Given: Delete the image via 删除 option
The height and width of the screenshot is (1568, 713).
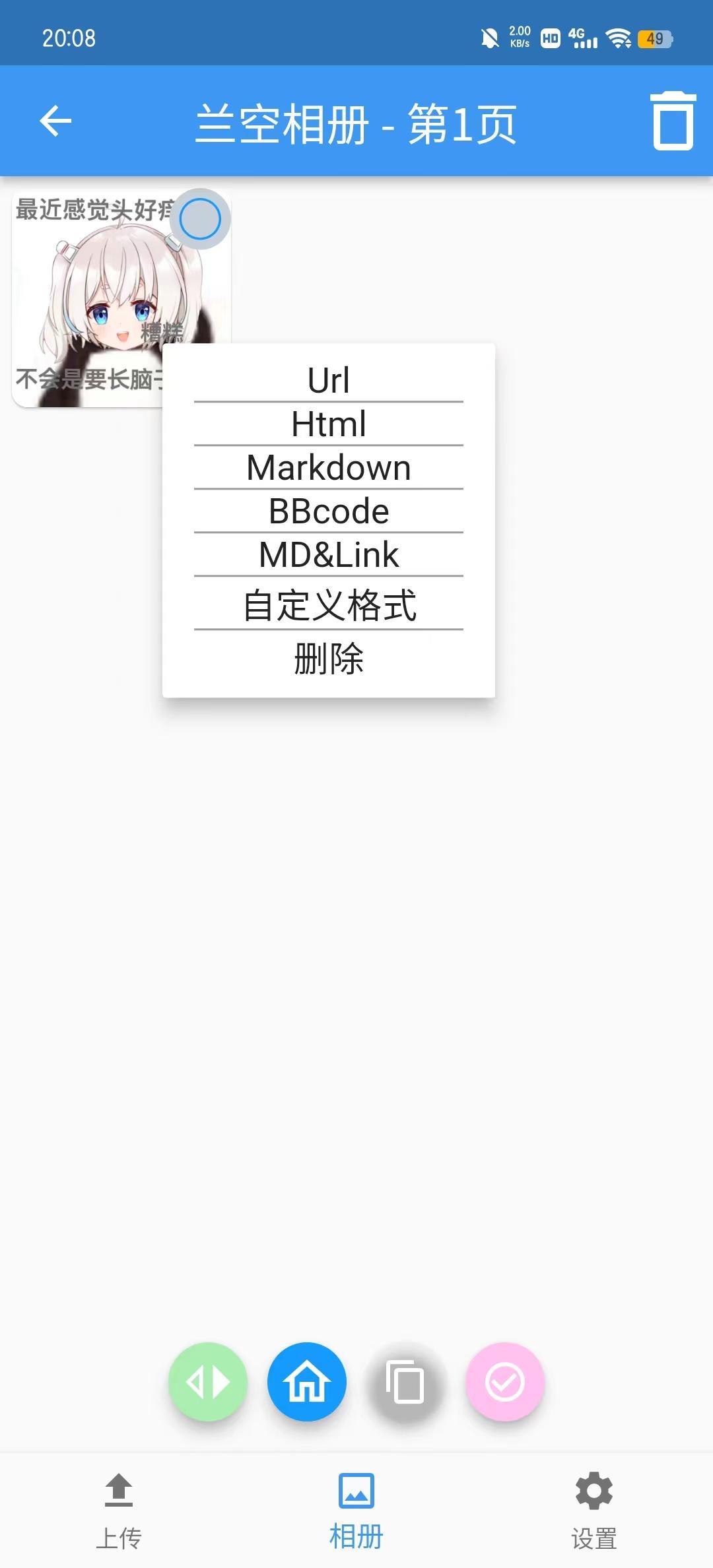Looking at the screenshot, I should pos(327,657).
